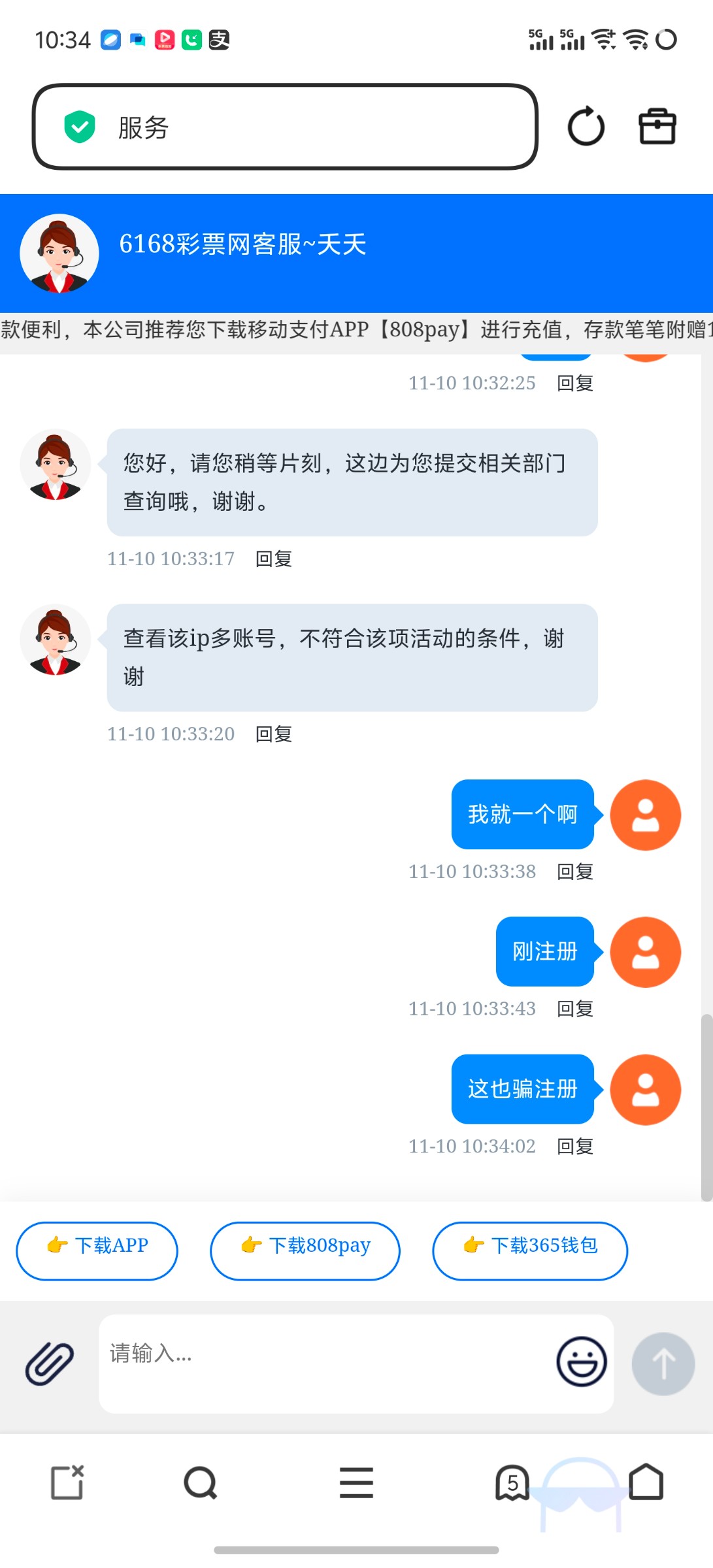Show the 5 open browser tabs
The image size is (713, 1568).
point(512,1482)
